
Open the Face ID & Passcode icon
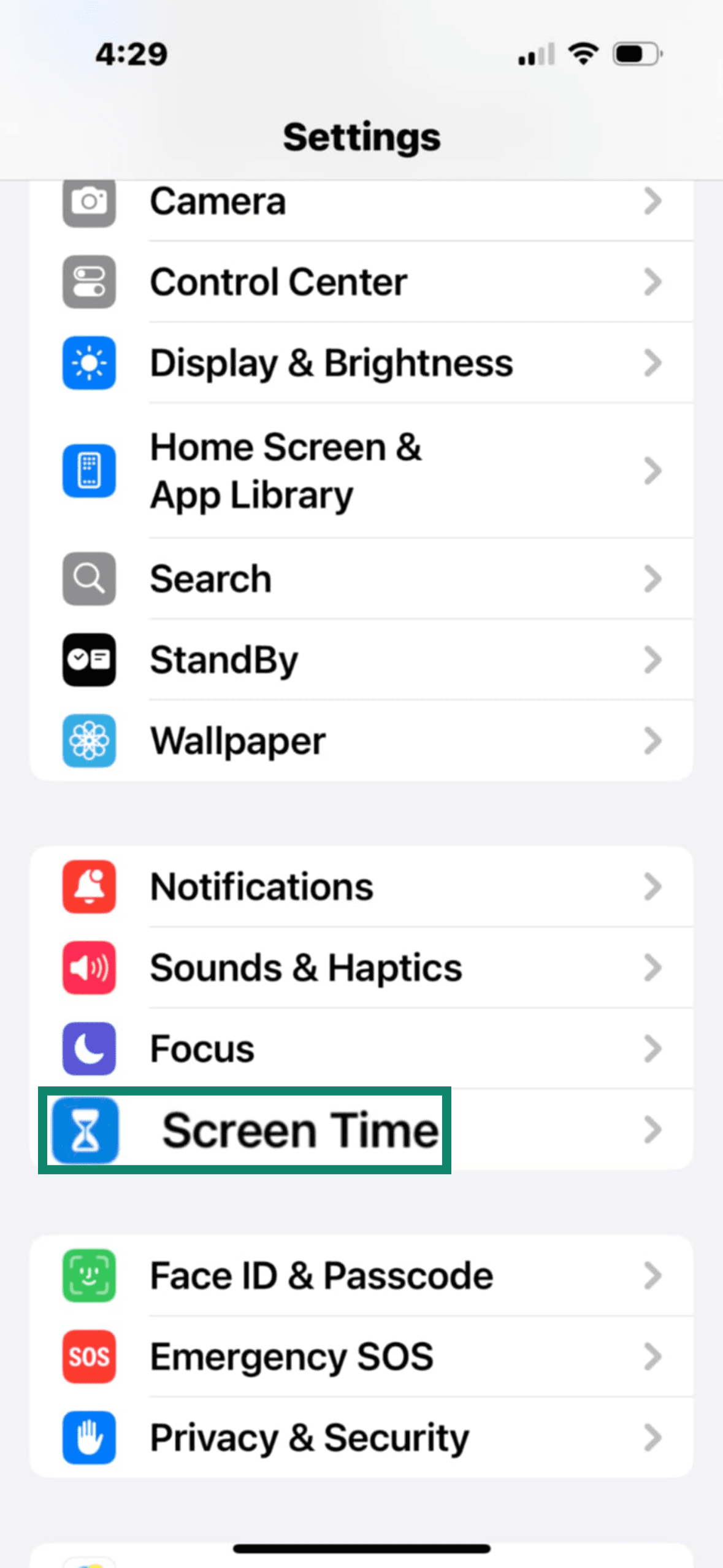tap(88, 1276)
